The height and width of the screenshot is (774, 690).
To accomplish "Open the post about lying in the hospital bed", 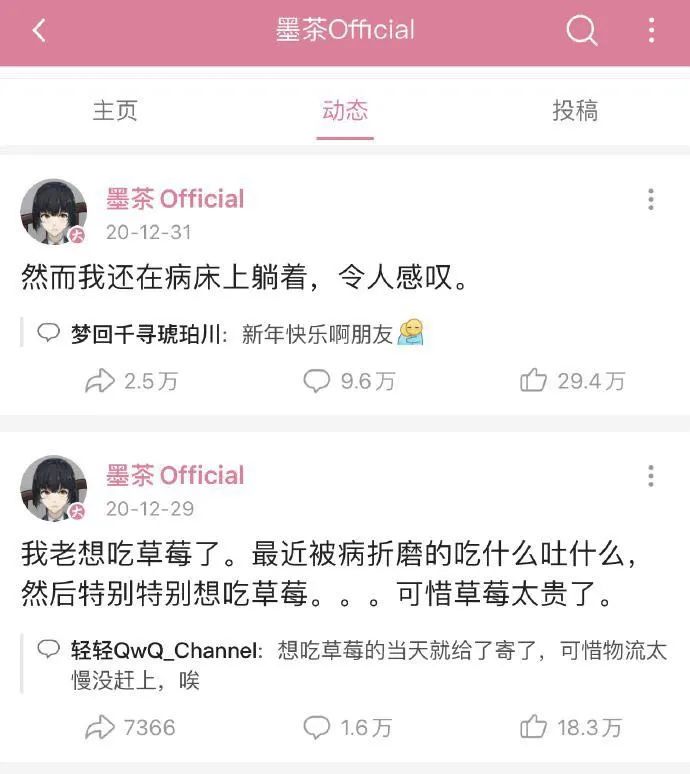I will point(245,278).
